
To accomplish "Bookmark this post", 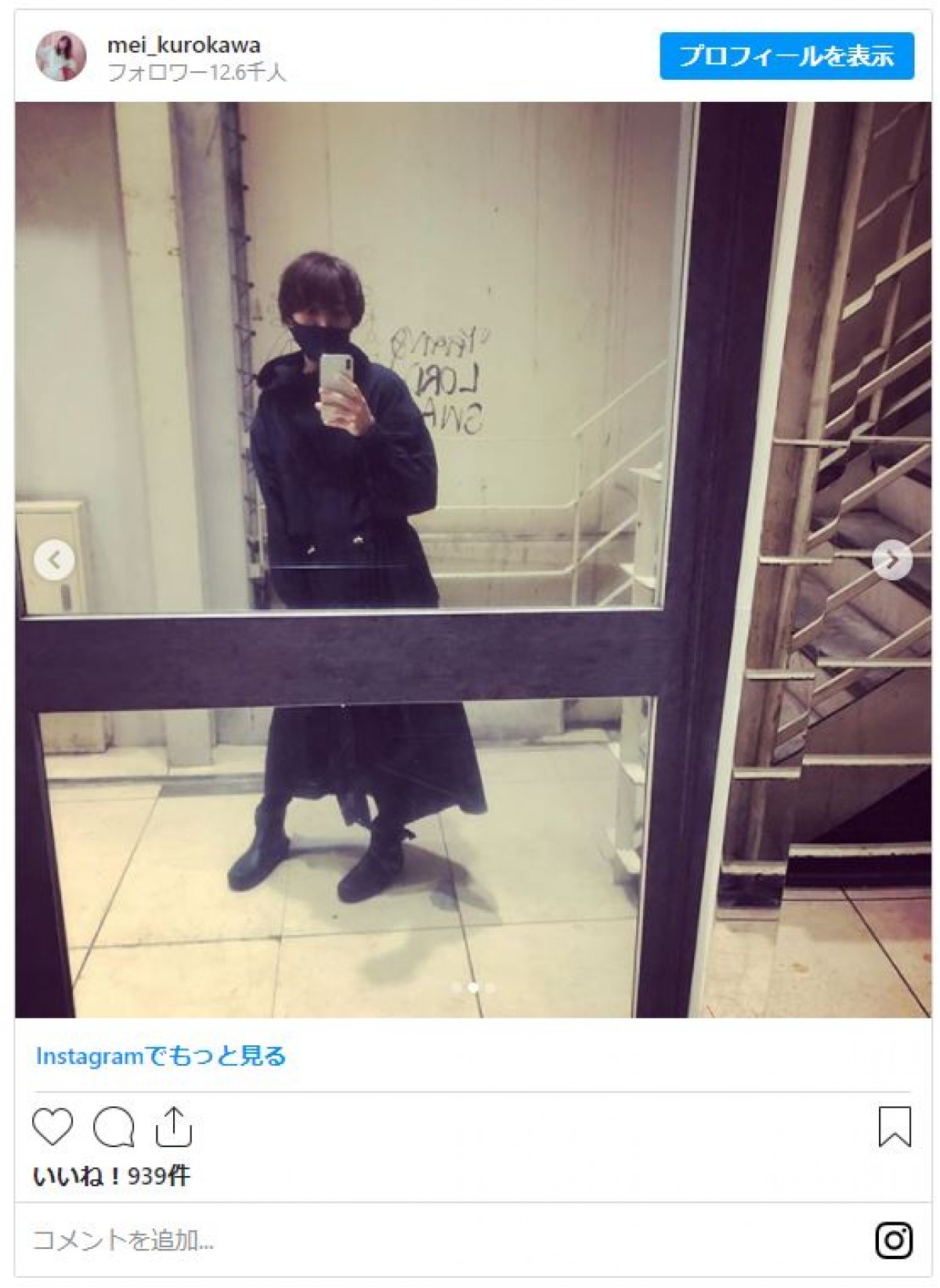I will pos(894,1127).
